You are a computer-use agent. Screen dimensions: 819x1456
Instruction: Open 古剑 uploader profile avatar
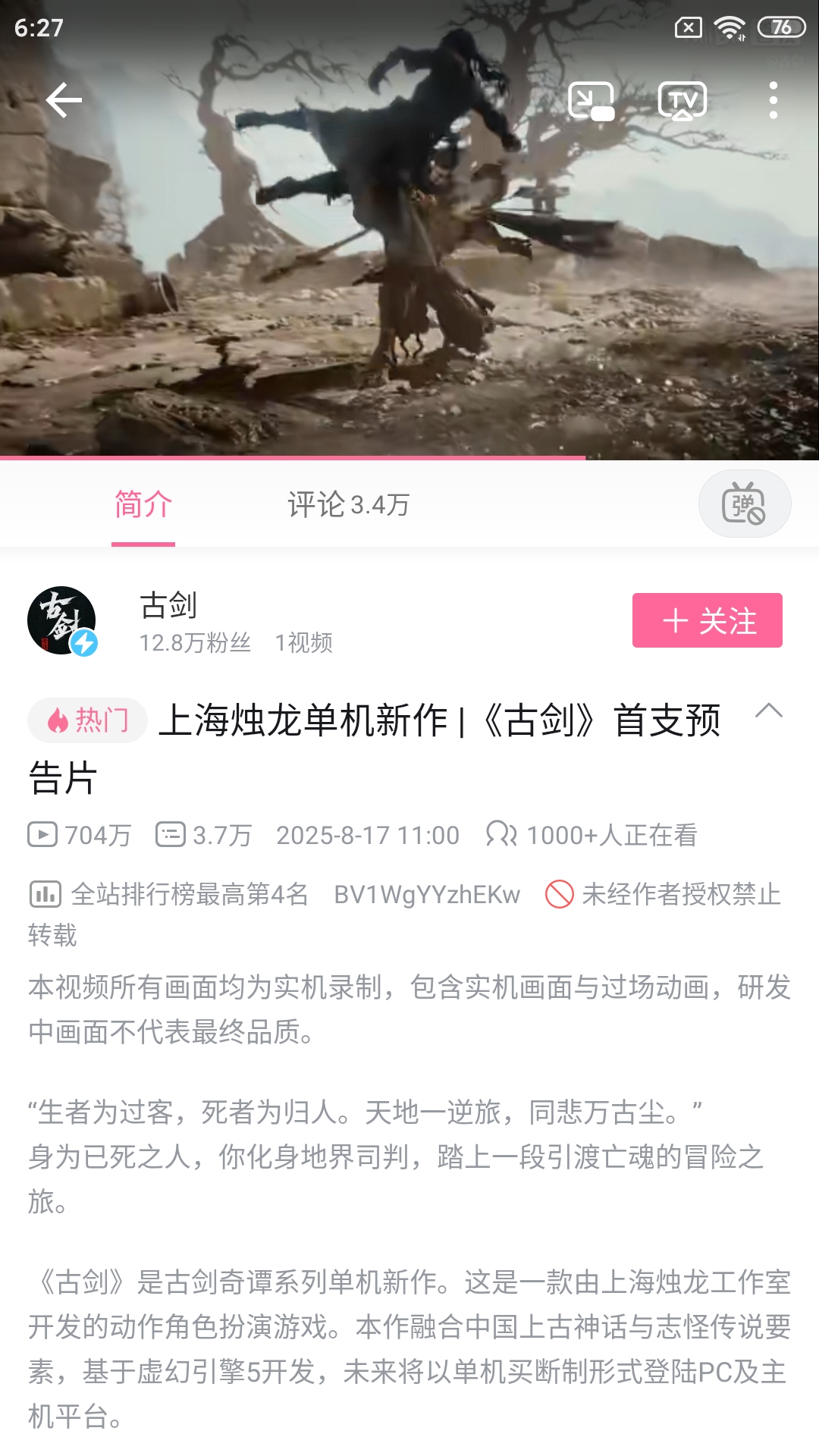pyautogui.click(x=62, y=620)
